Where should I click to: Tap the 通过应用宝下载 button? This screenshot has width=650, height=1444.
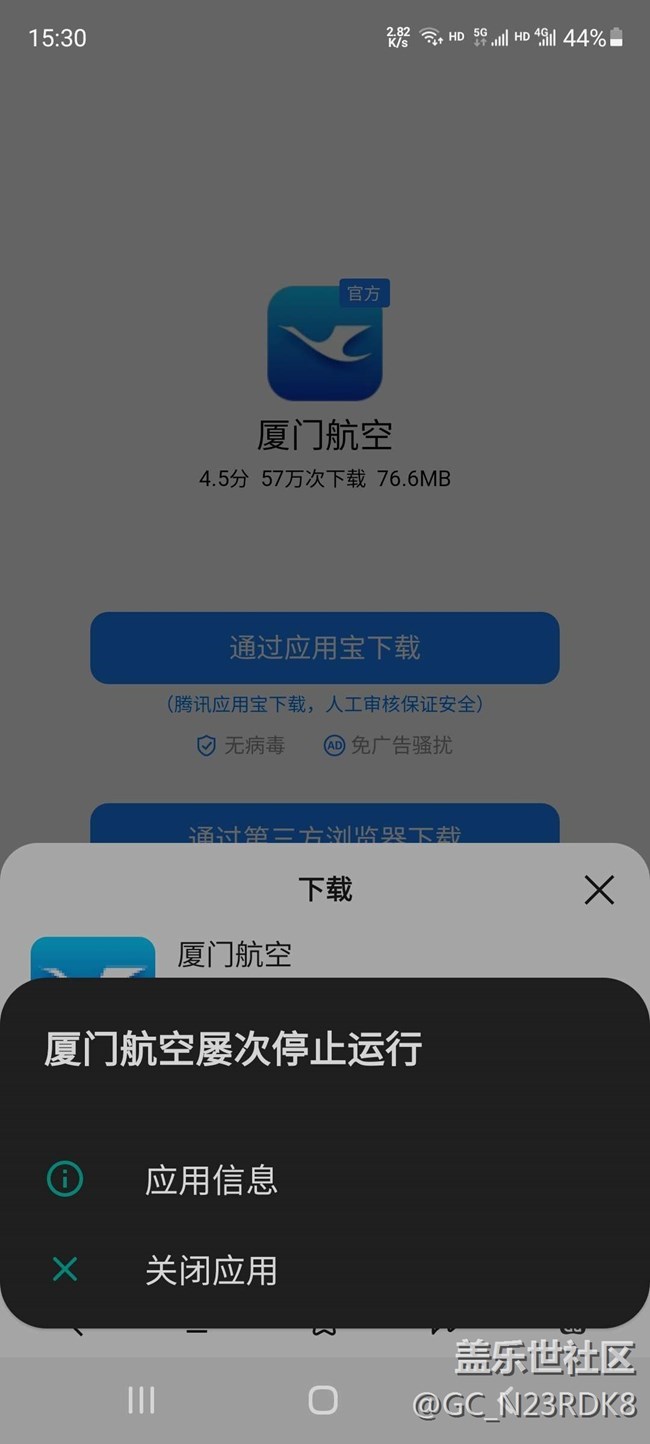[324, 648]
